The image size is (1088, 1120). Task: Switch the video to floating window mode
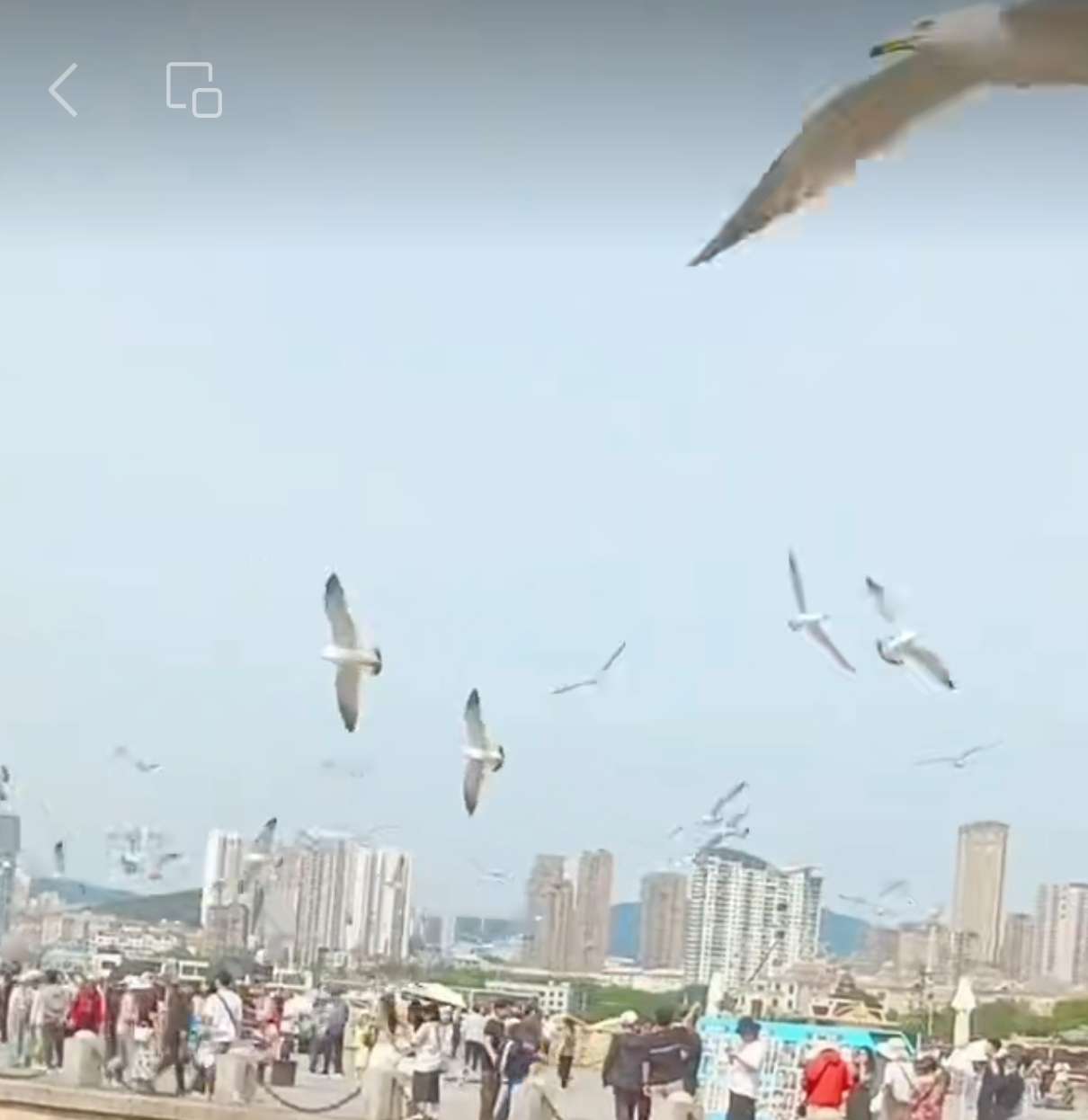[x=194, y=90]
